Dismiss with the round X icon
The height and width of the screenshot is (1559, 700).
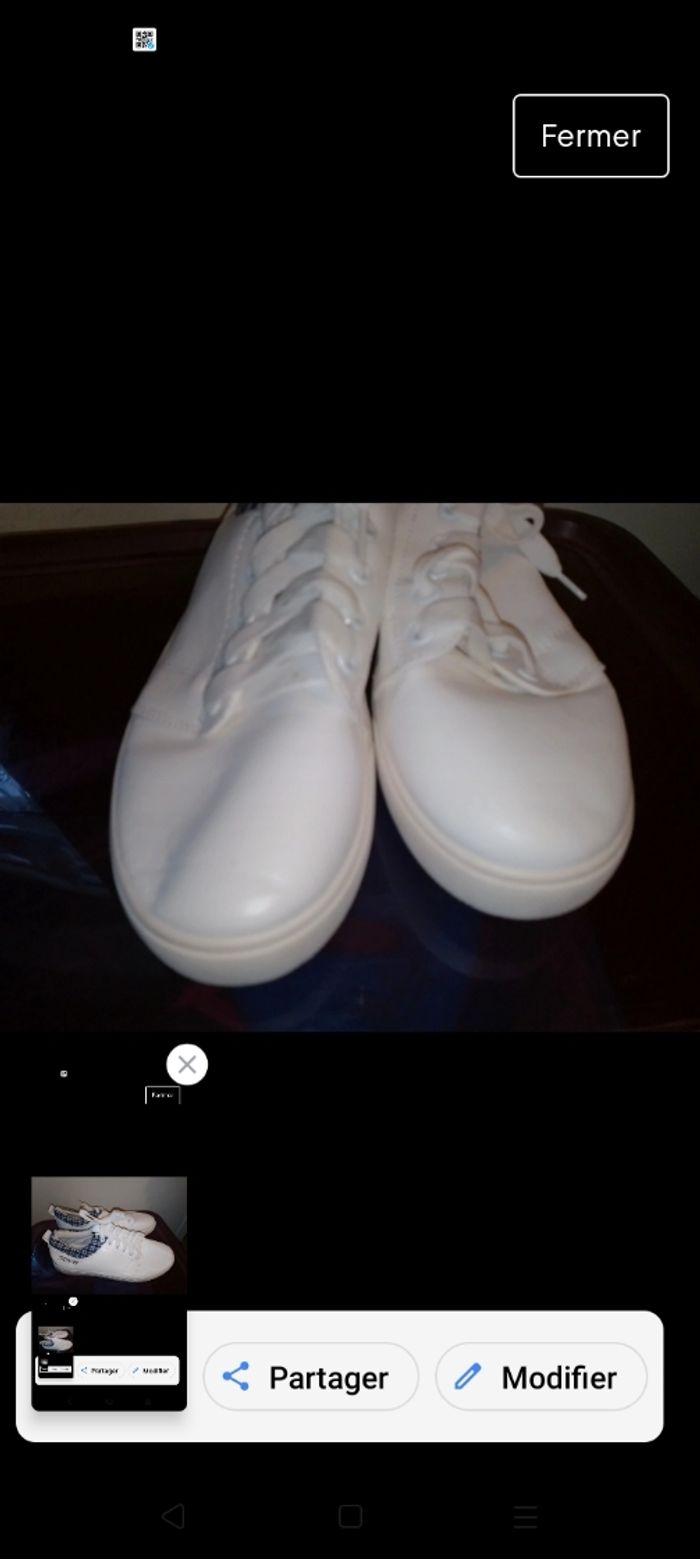[x=187, y=1064]
